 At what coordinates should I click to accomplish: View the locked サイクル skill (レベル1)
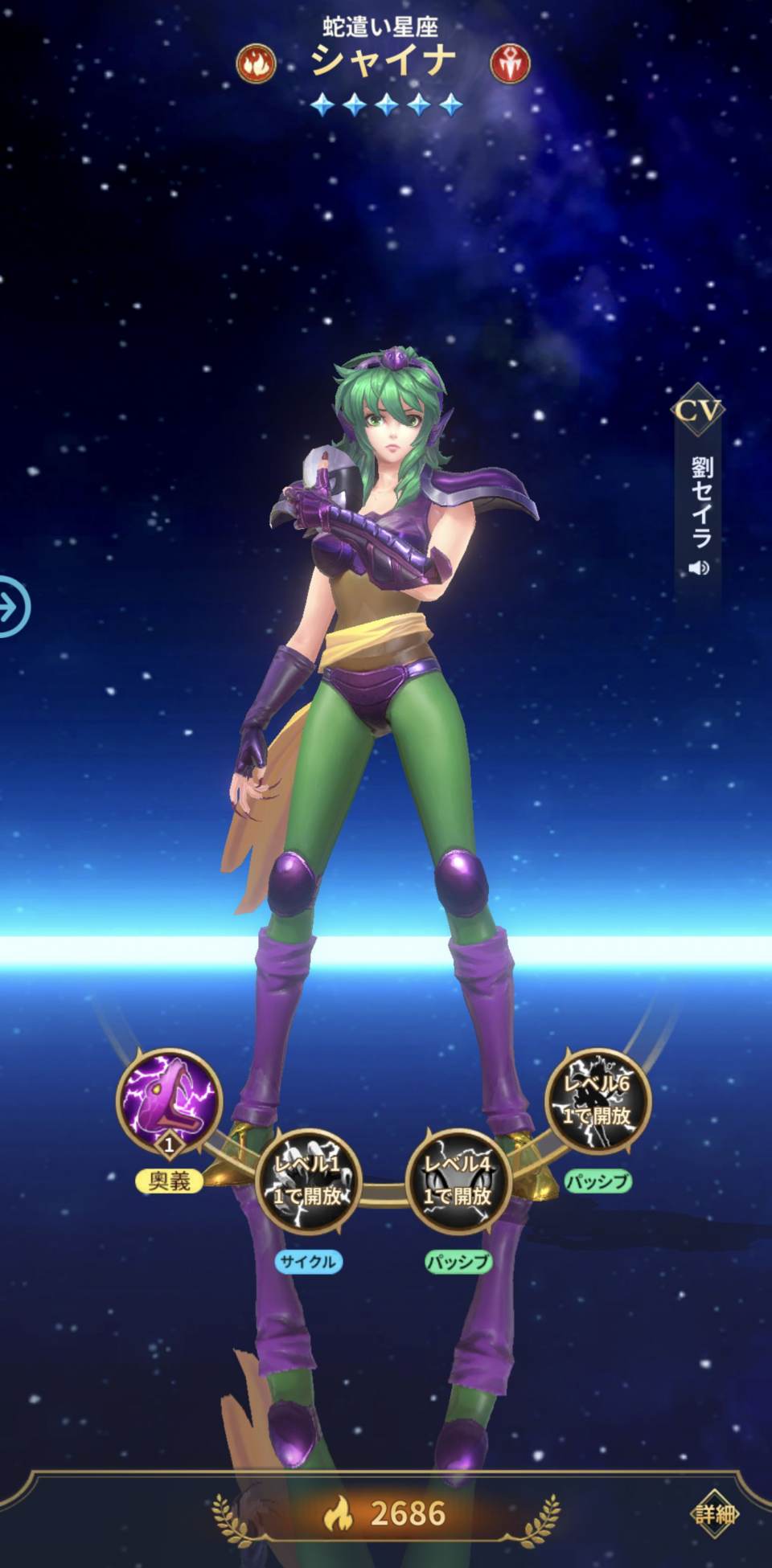[308, 1181]
